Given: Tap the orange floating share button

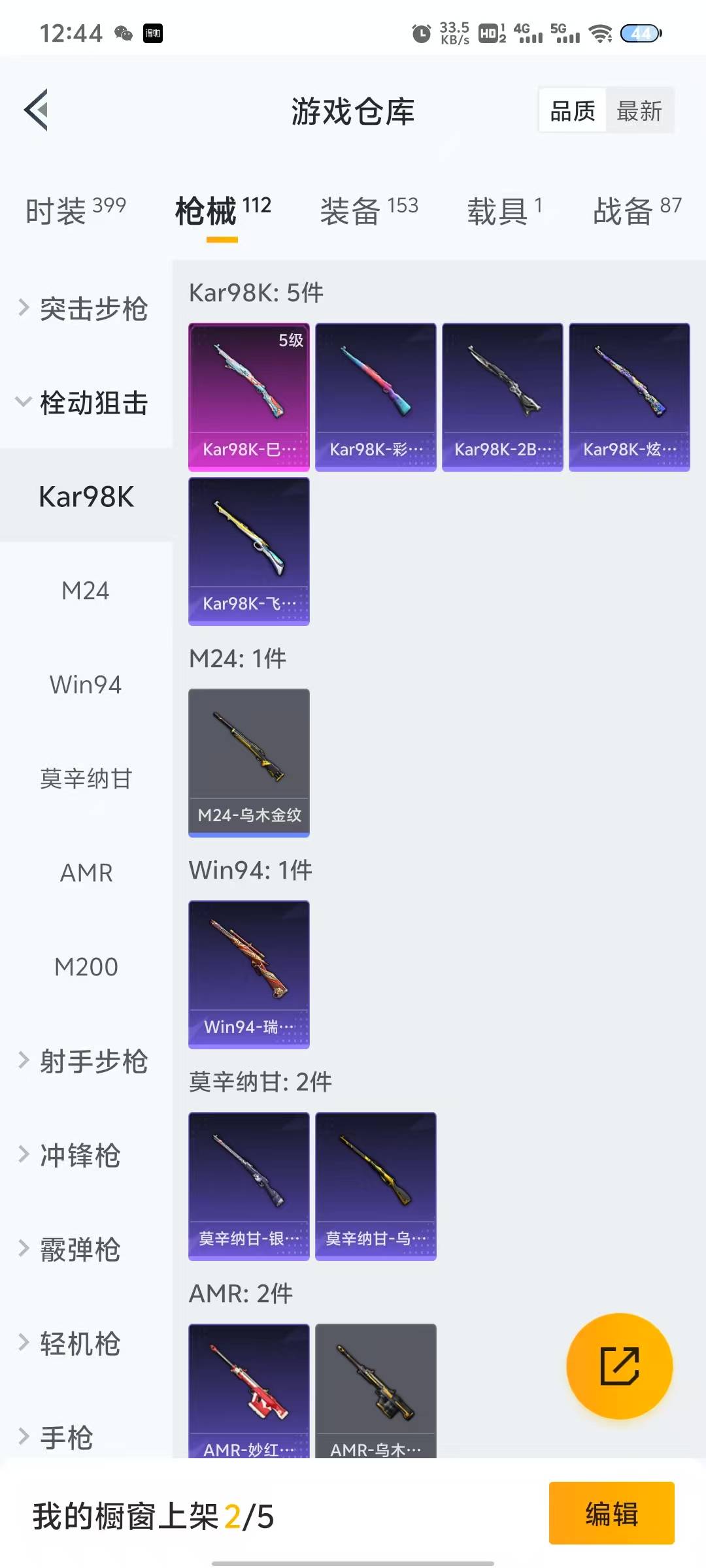Looking at the screenshot, I should 619,1365.
